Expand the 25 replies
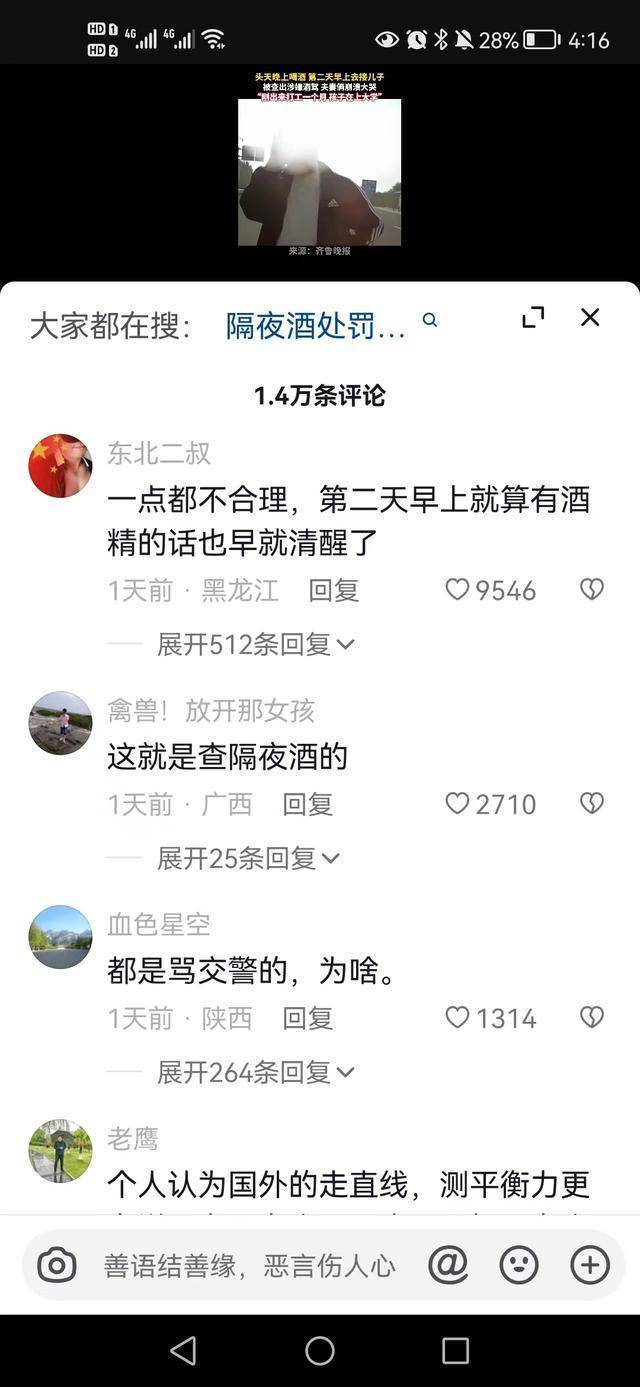 coord(248,858)
